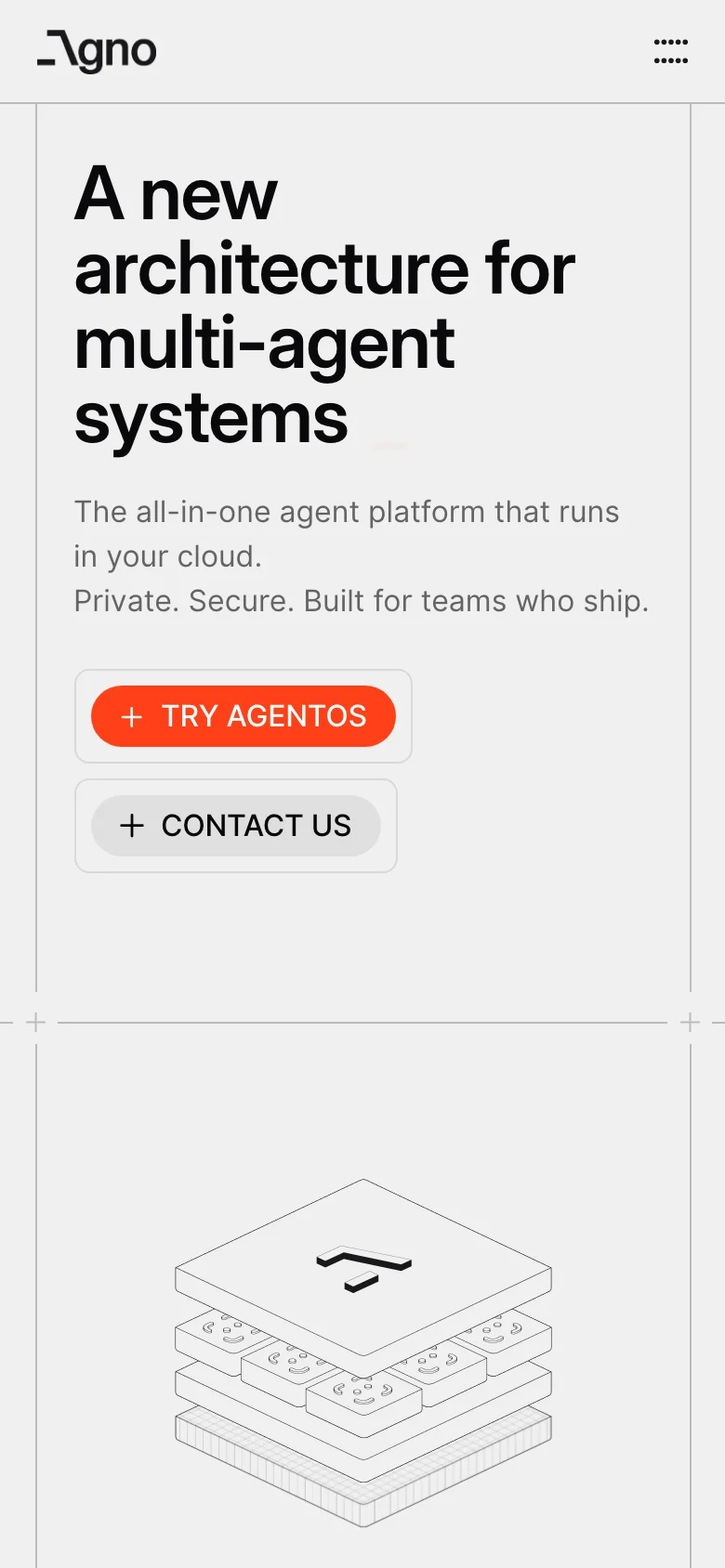
Task: Tap the Try AgentOS button
Action: [x=244, y=716]
